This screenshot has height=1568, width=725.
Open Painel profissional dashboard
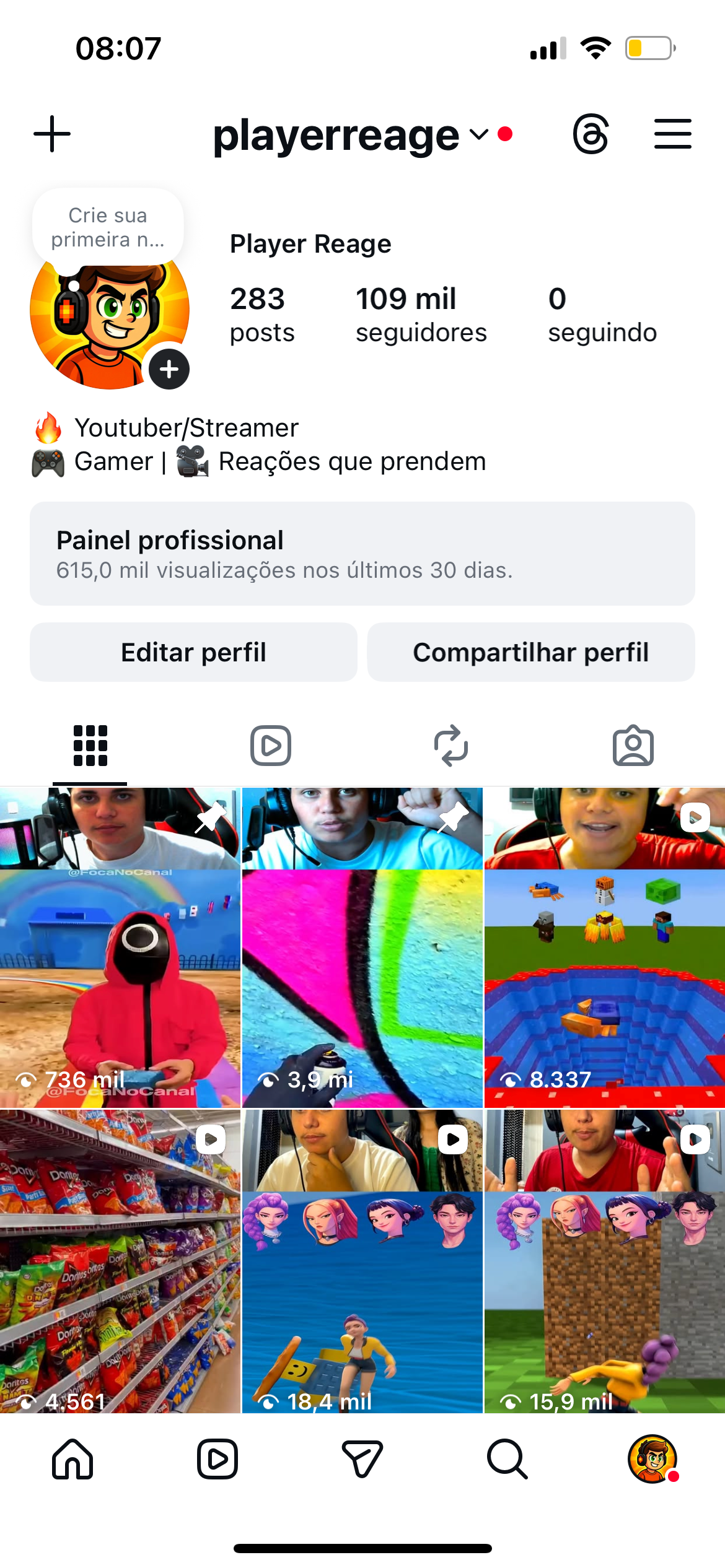coord(362,553)
